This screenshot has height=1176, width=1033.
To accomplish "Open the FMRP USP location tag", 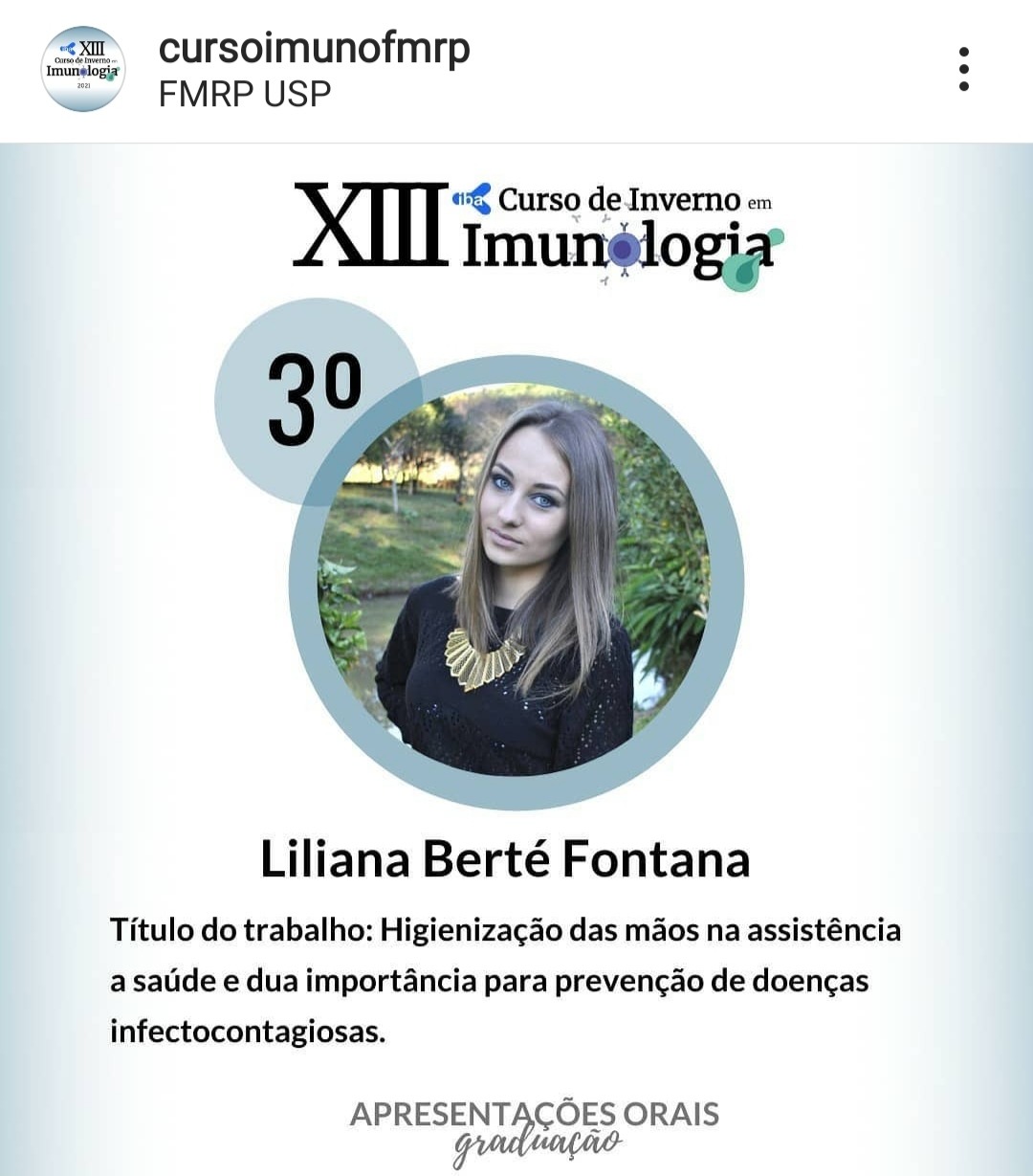I will (245, 94).
